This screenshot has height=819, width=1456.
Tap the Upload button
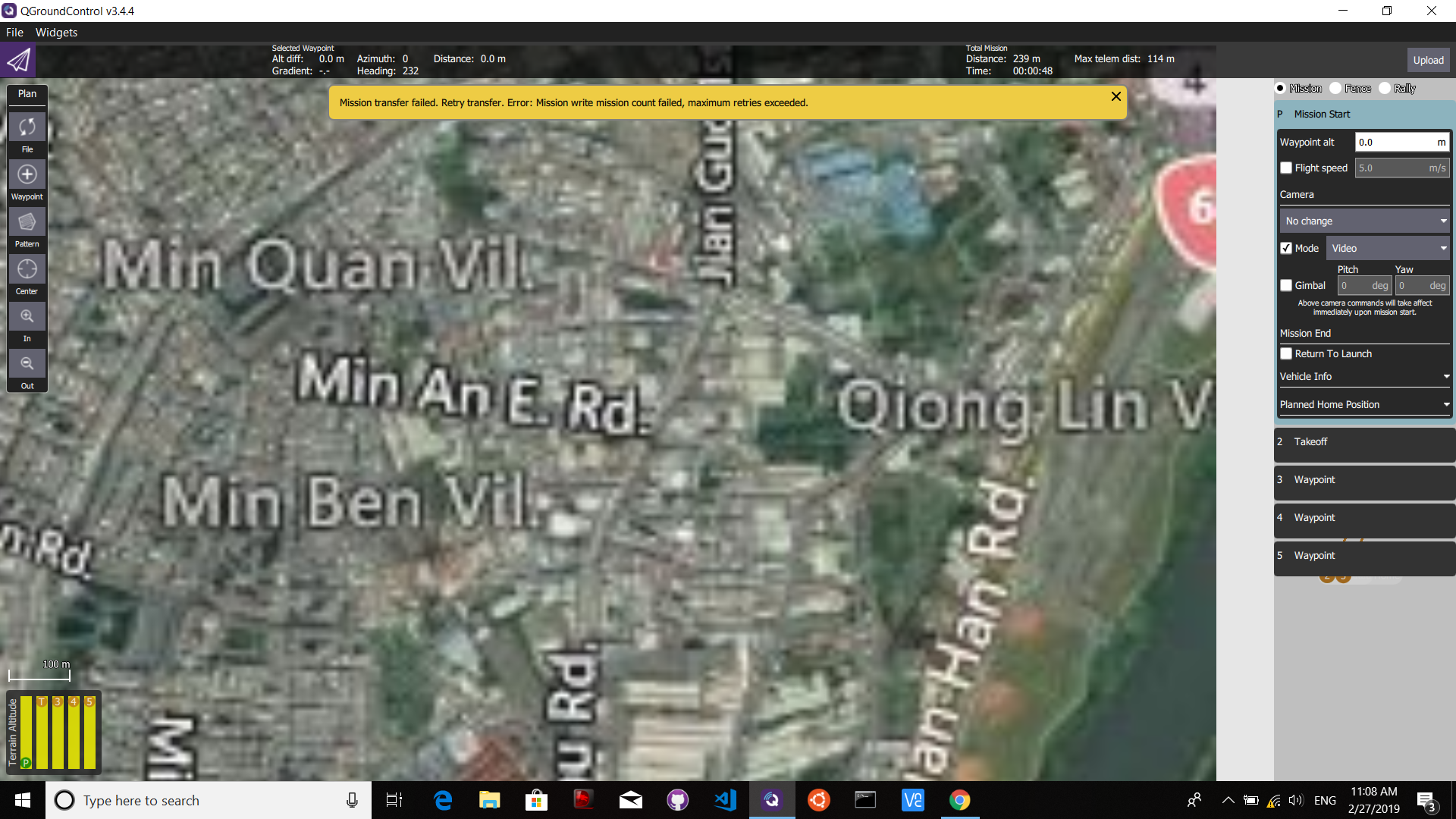(x=1428, y=60)
